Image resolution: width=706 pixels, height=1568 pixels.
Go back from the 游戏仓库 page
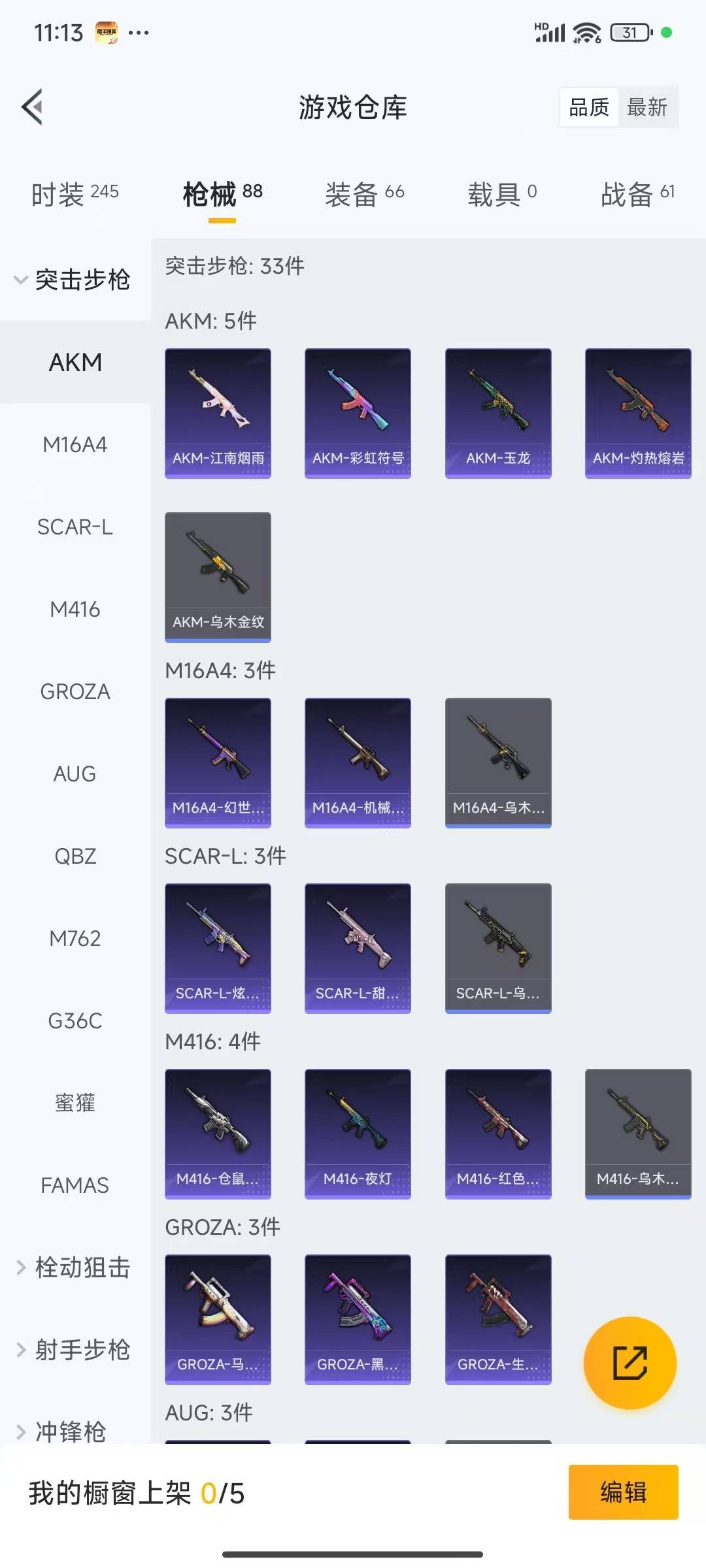[33, 106]
